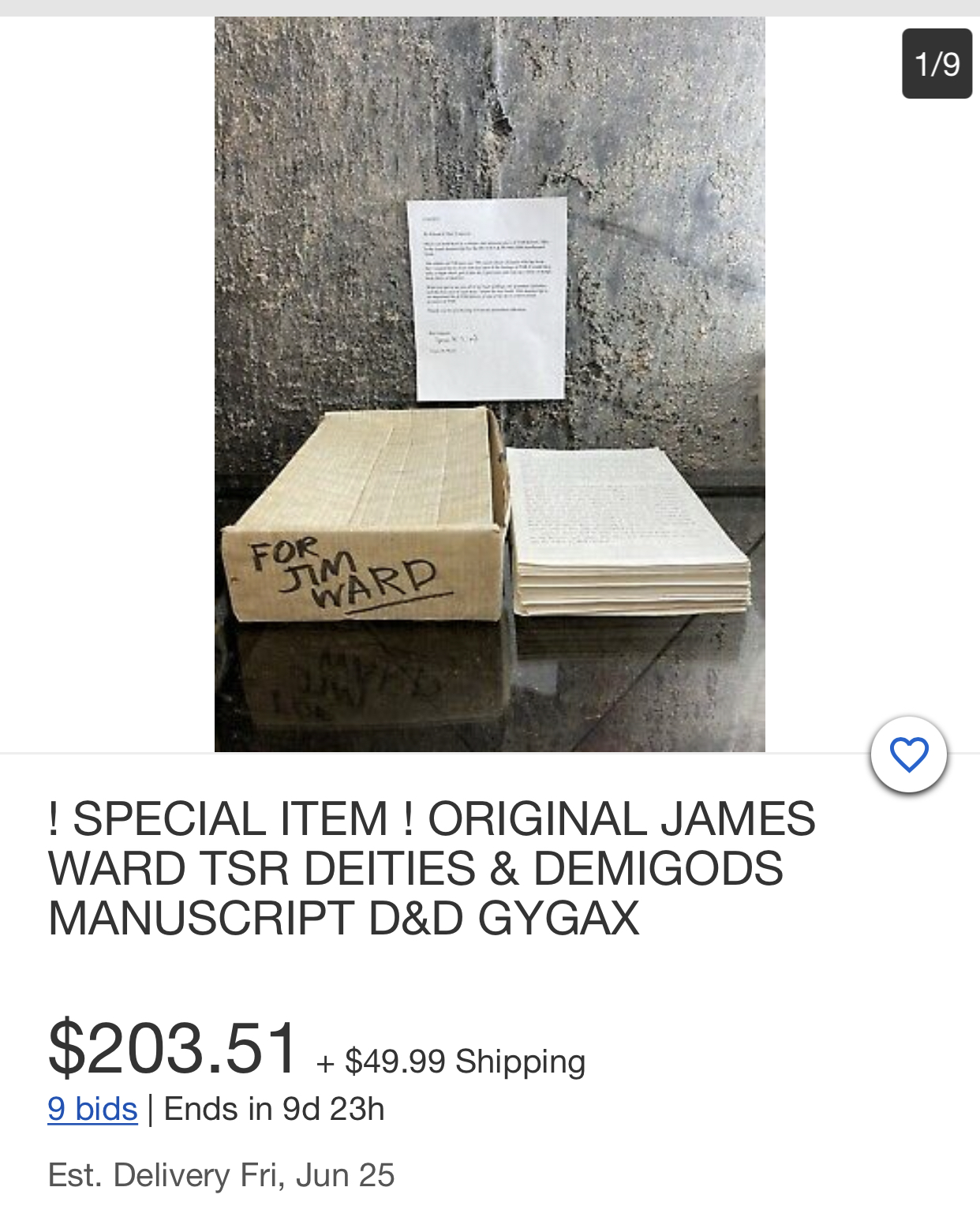Open the manuscript listing photo
The image size is (980, 1232).
click(489, 384)
